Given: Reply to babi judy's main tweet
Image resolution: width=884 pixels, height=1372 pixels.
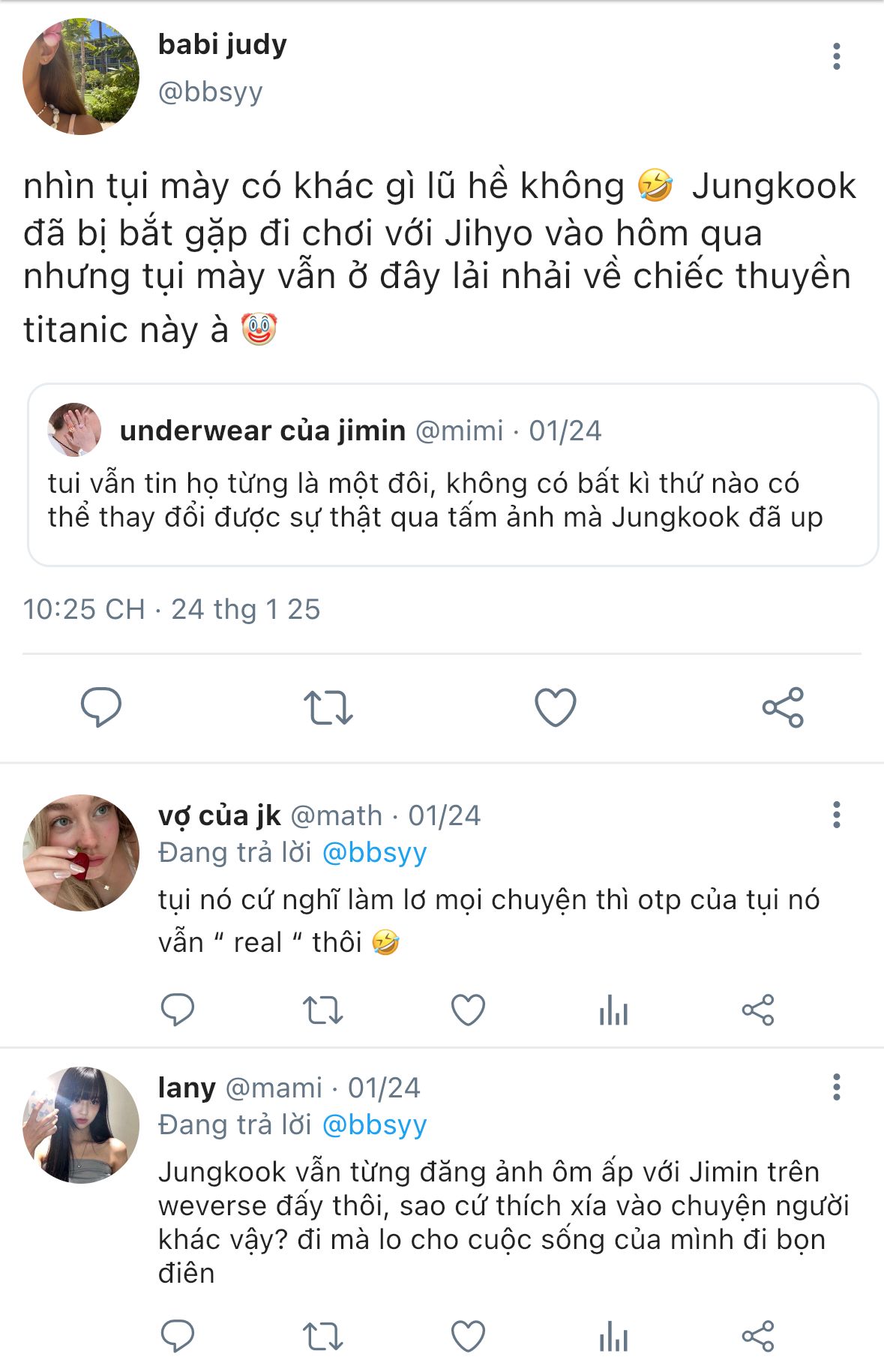Looking at the screenshot, I should pos(101,707).
